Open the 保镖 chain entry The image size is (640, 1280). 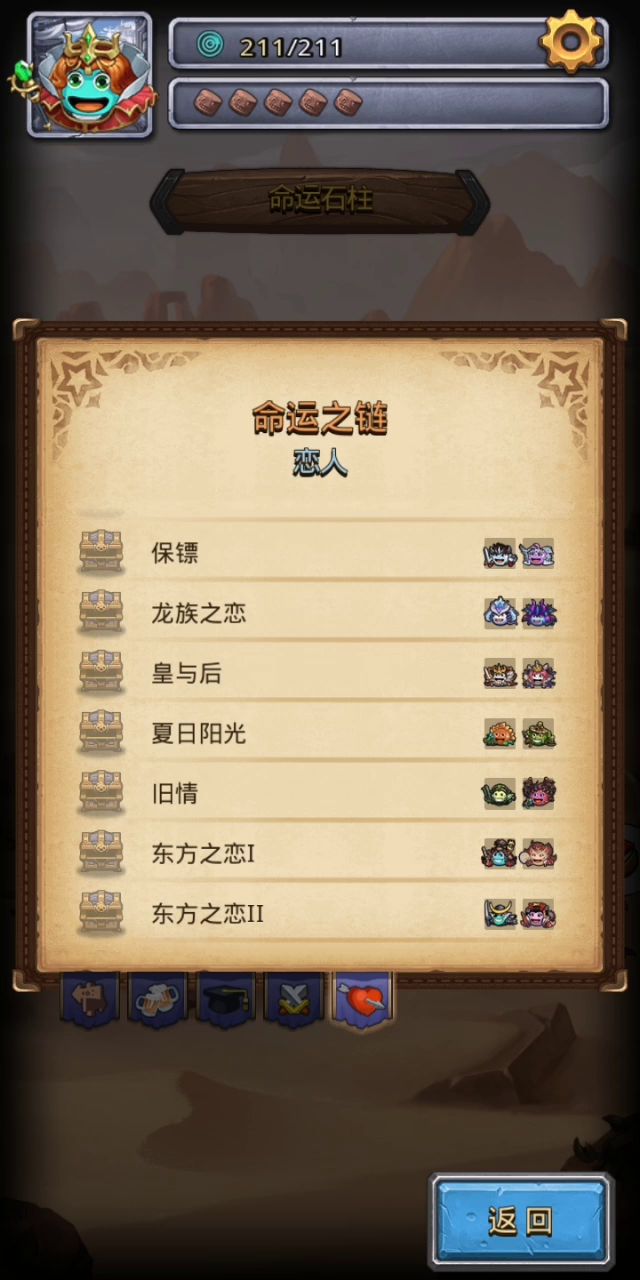[320, 553]
